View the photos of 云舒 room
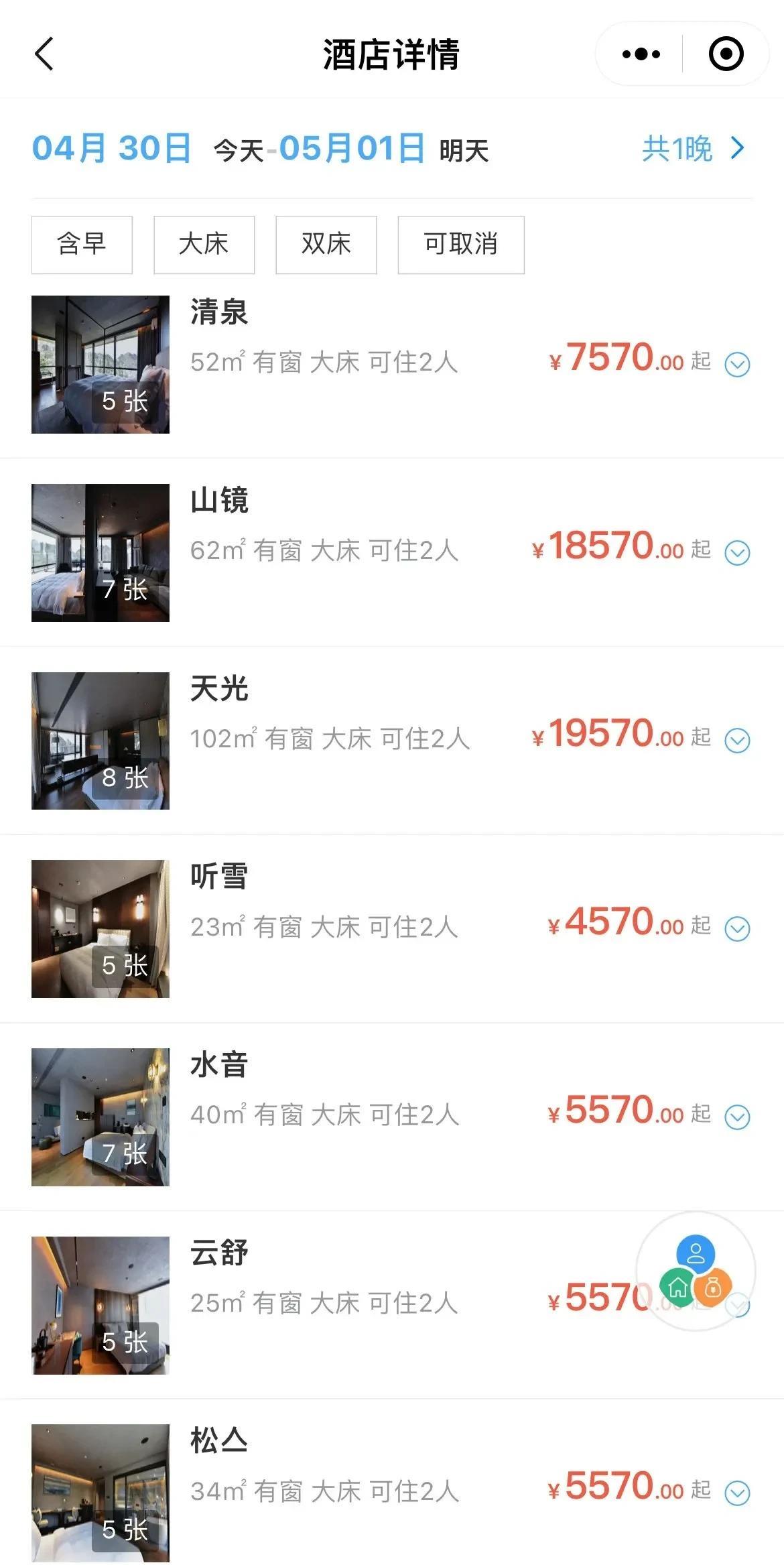The width and height of the screenshot is (784, 1565). (x=101, y=1305)
